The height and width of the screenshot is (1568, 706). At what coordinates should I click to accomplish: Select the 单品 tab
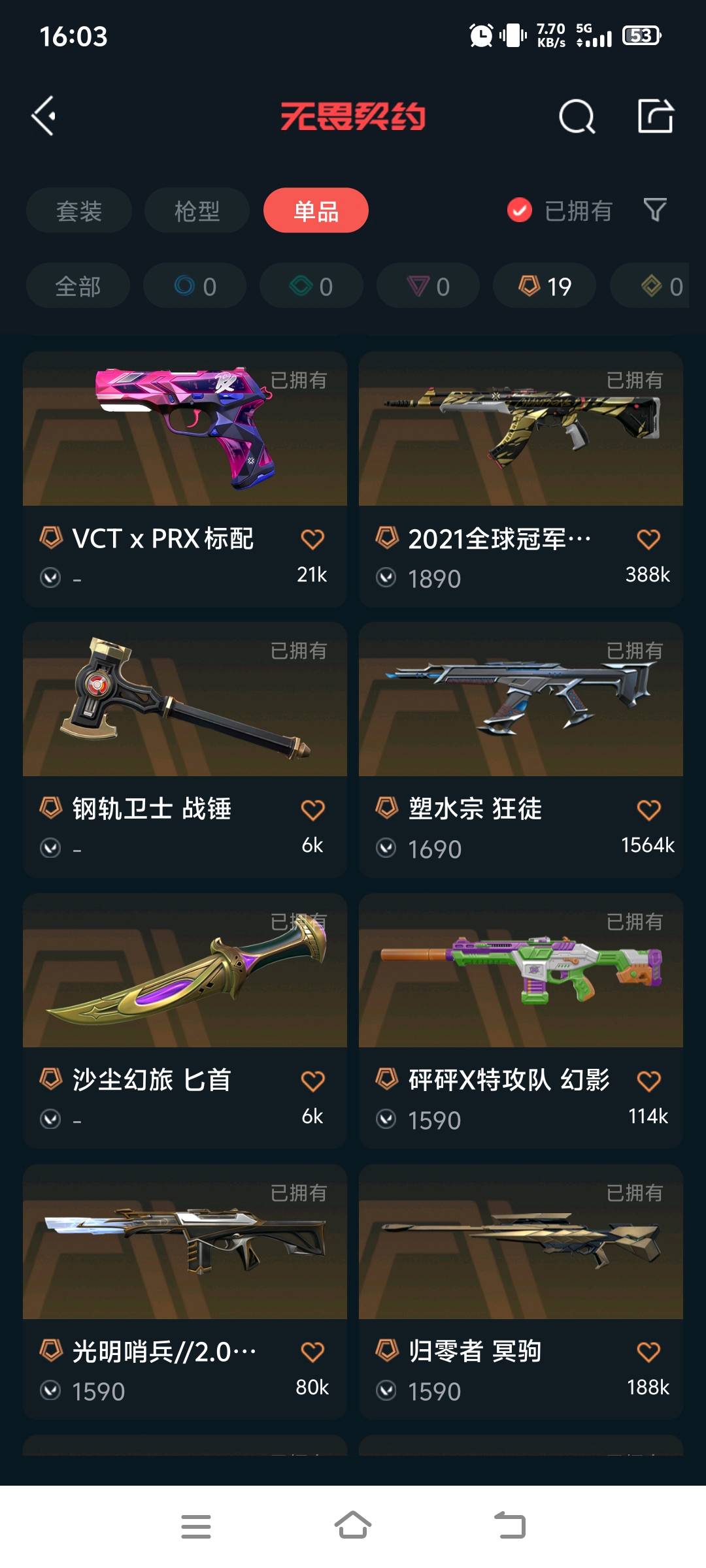(x=316, y=210)
